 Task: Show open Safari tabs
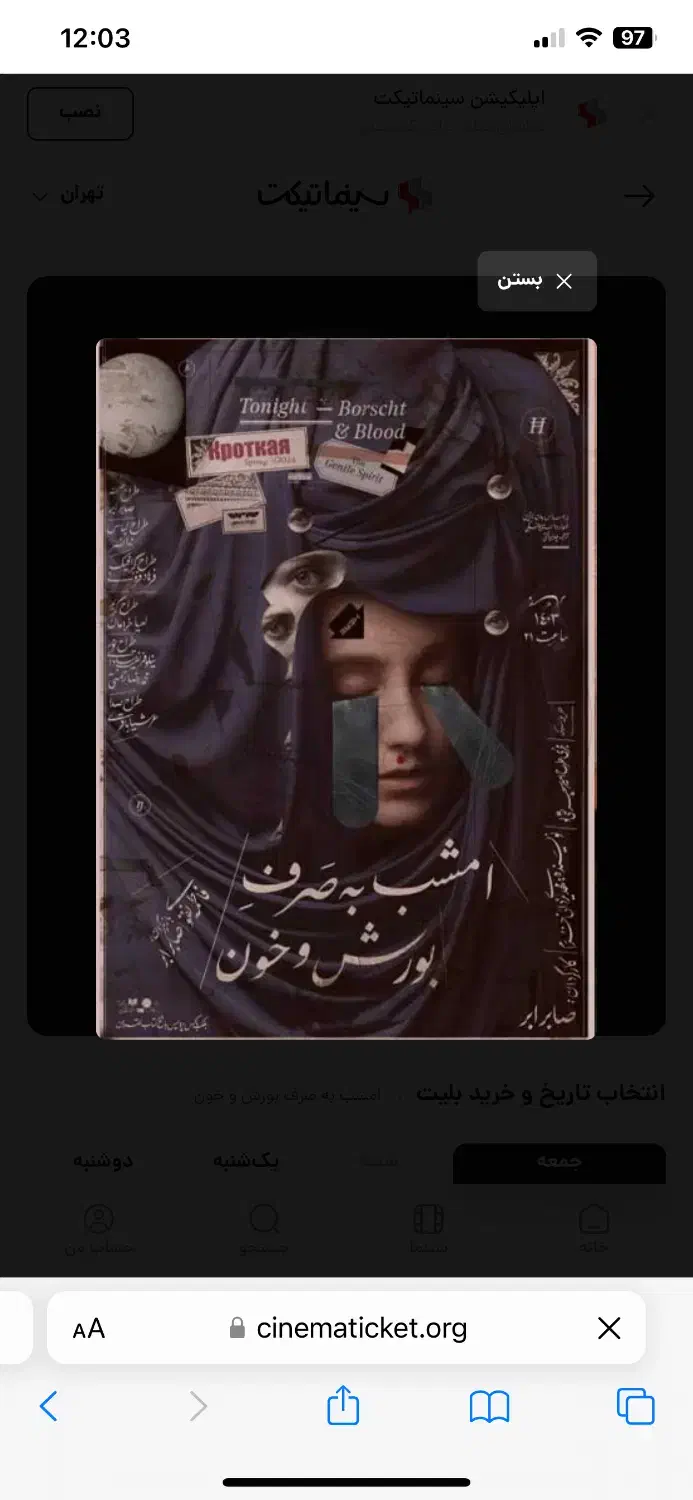pyautogui.click(x=635, y=1406)
